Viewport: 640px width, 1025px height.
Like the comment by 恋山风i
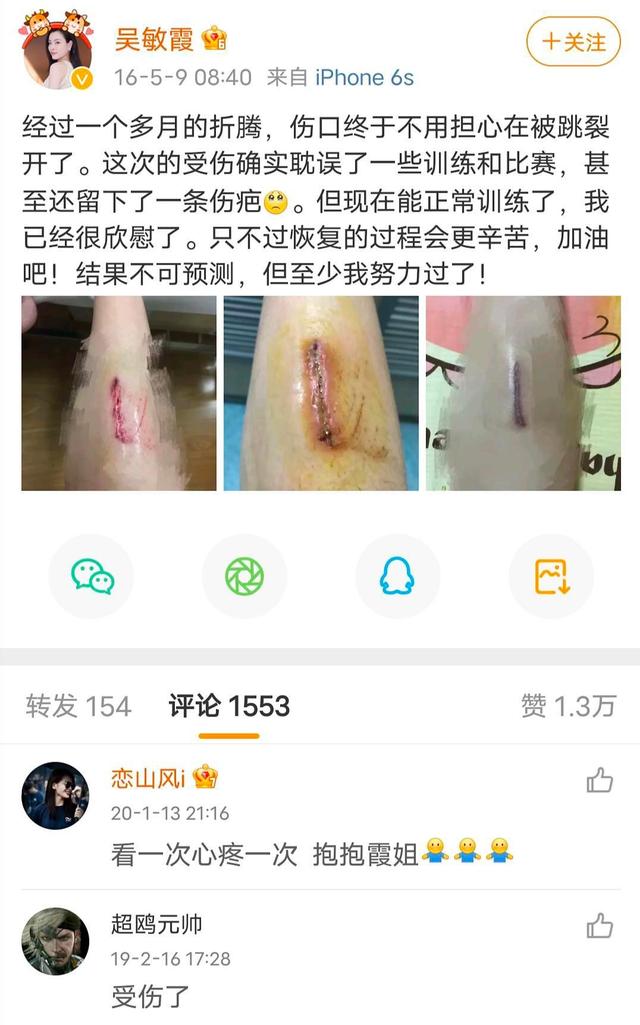[x=599, y=781]
